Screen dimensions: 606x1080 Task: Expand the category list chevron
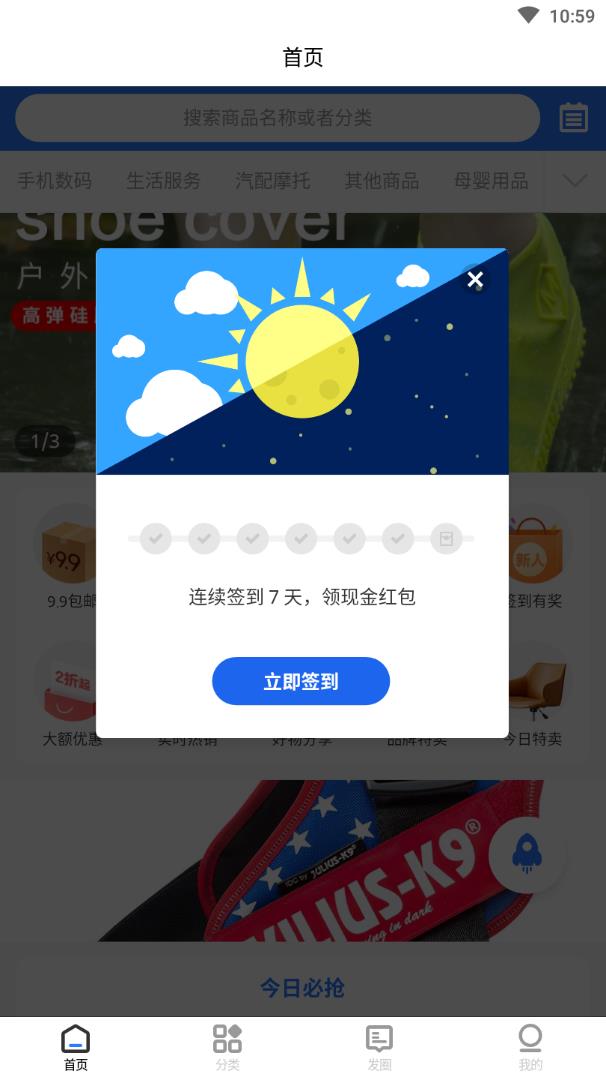(575, 181)
